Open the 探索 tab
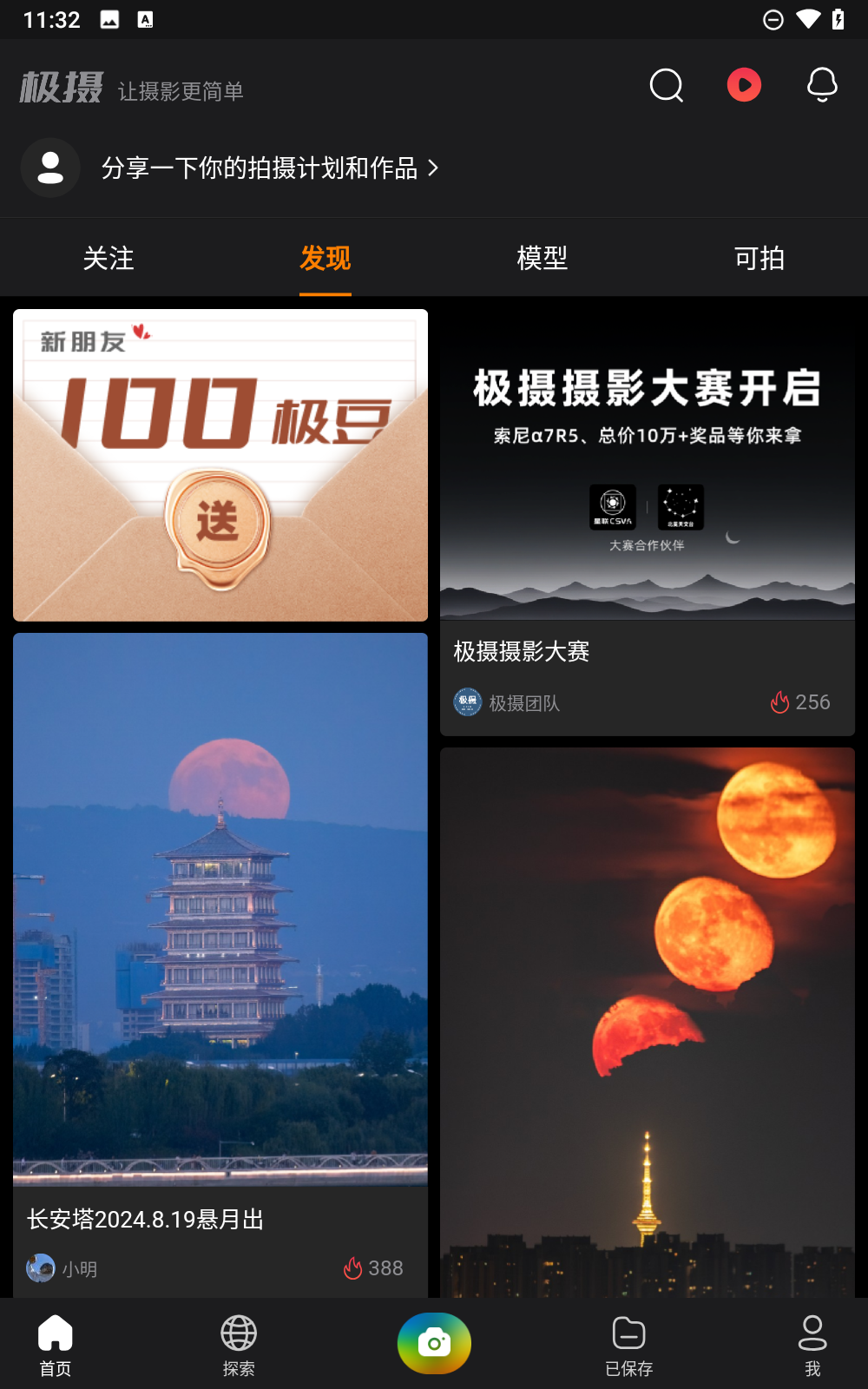Image resolution: width=868 pixels, height=1389 pixels. (x=239, y=1345)
